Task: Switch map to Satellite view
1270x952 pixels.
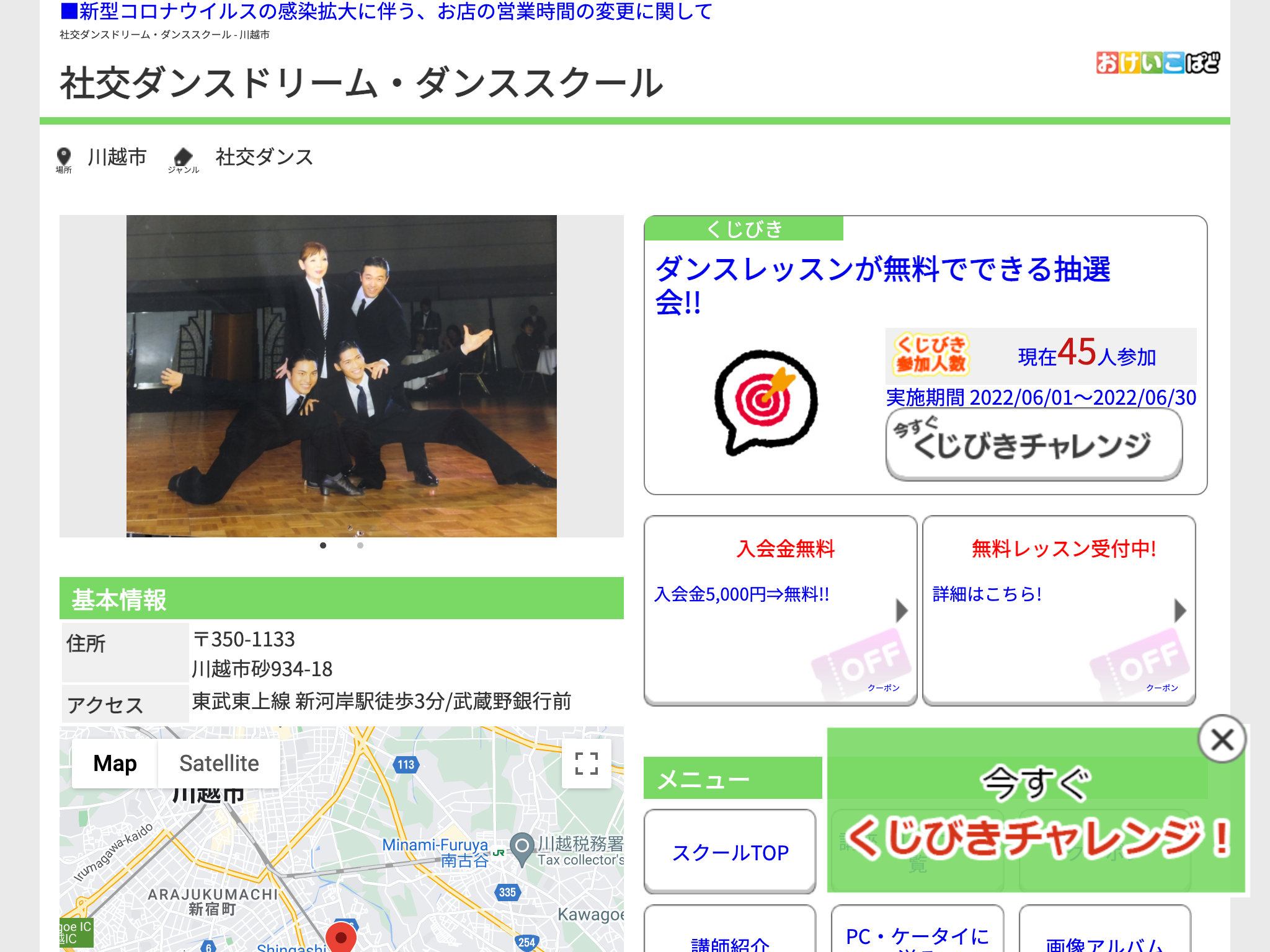Action: 218,763
